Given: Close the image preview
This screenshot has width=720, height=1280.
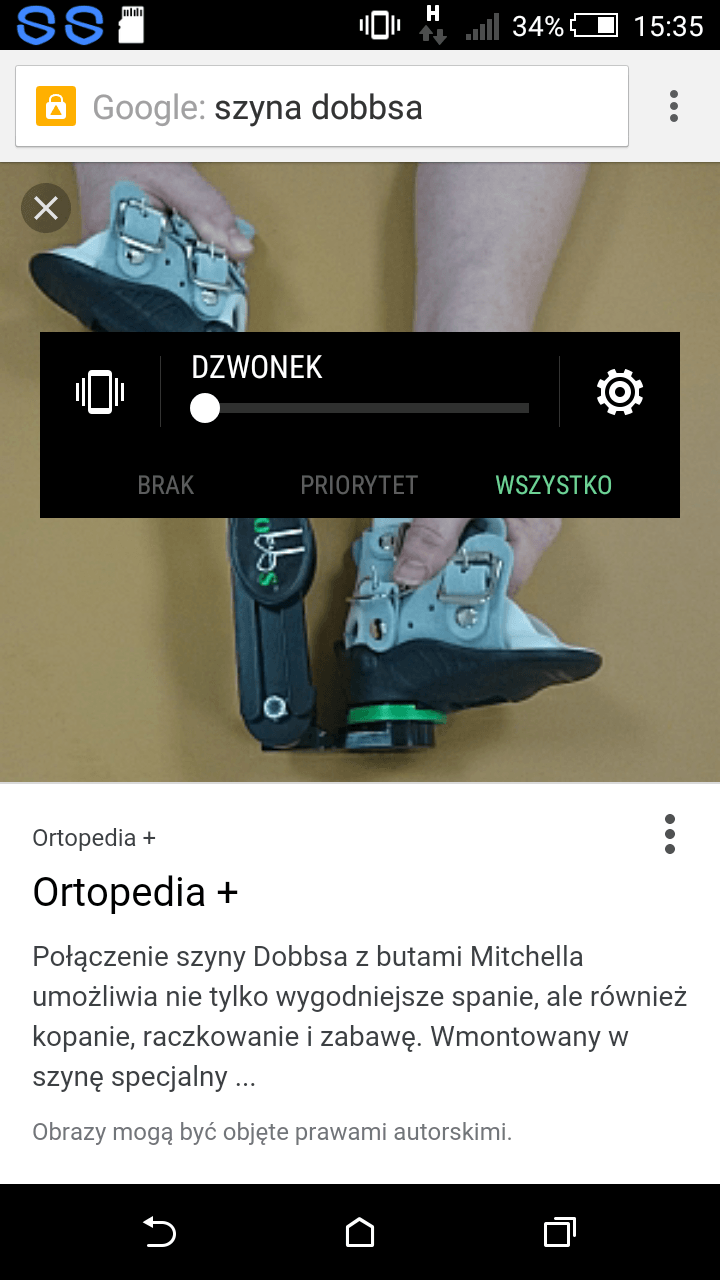Looking at the screenshot, I should click(x=46, y=209).
